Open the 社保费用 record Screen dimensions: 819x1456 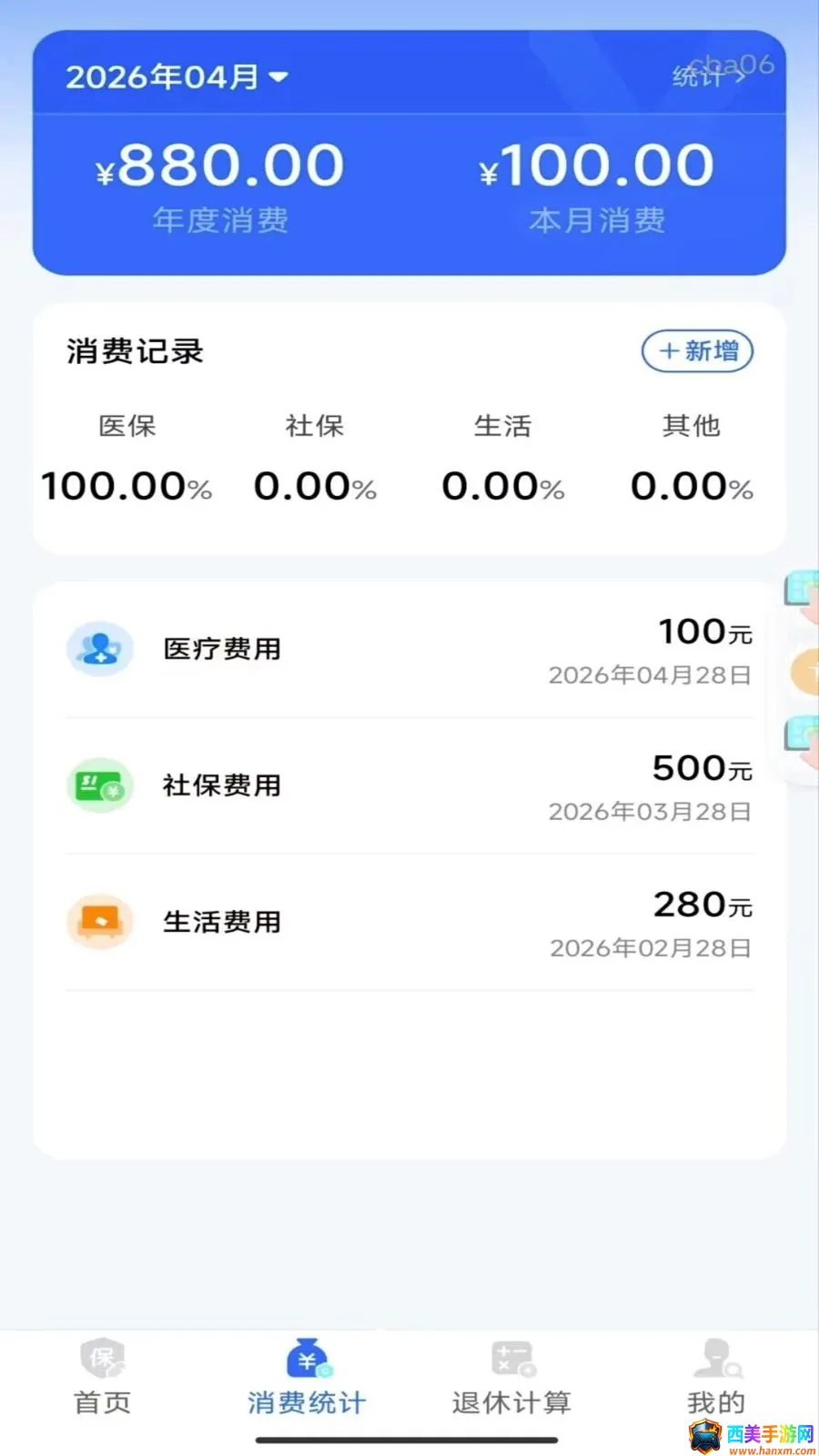(409, 786)
